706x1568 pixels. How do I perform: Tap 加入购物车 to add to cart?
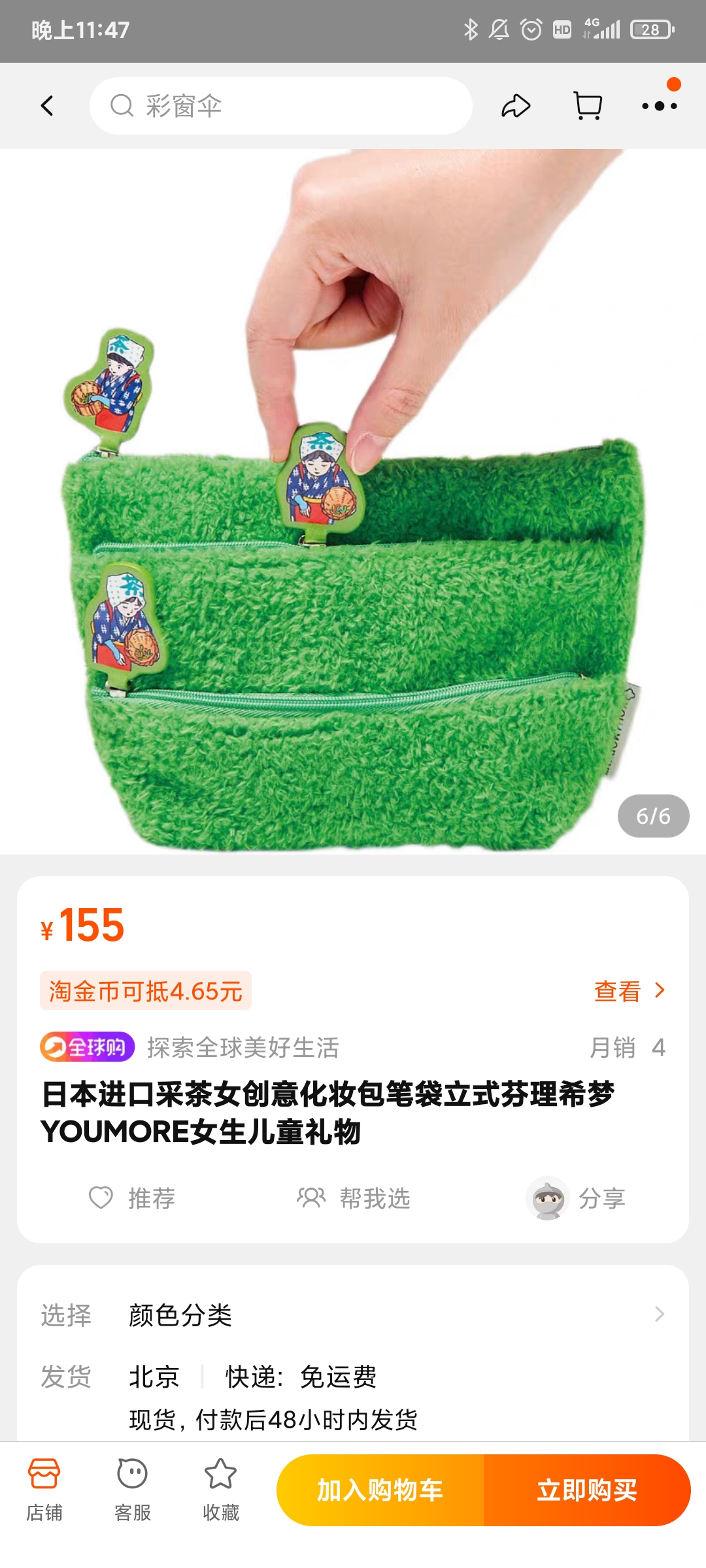pyautogui.click(x=380, y=1490)
